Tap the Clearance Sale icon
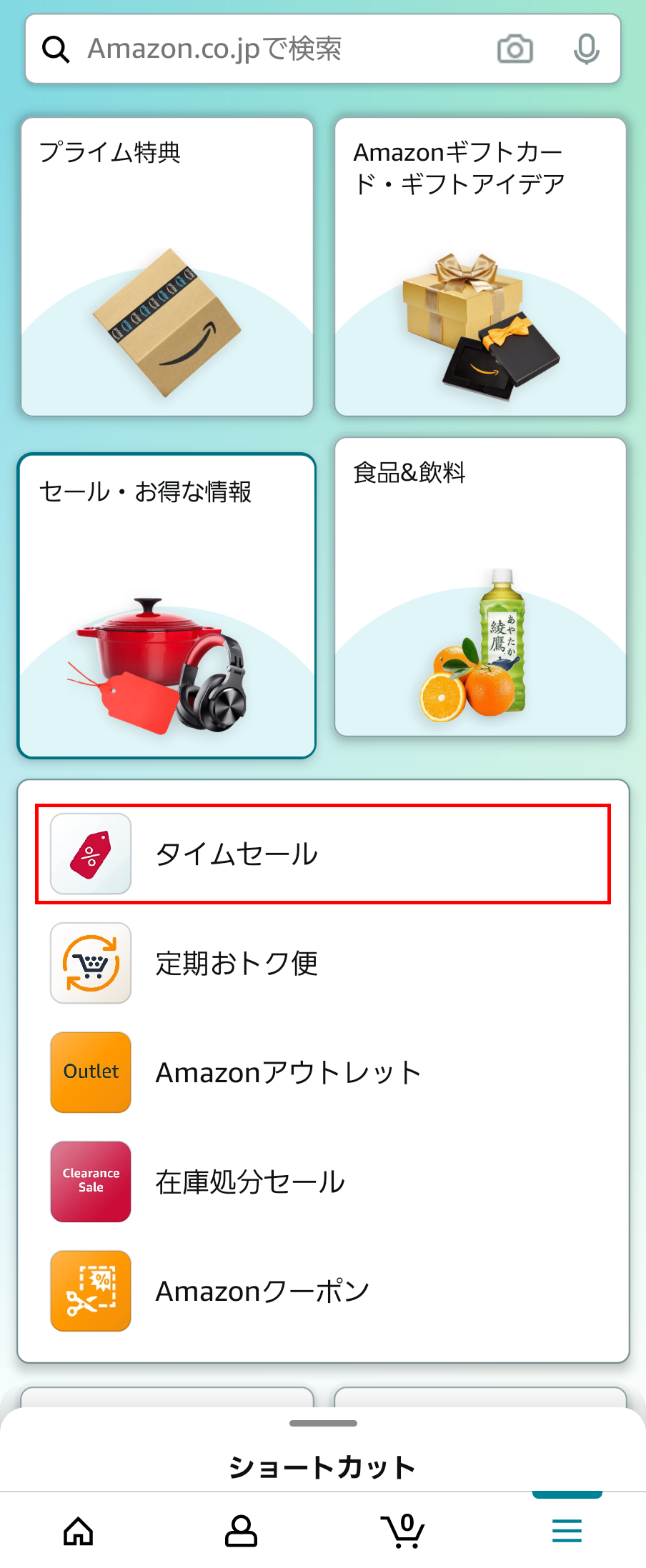 pos(90,1182)
